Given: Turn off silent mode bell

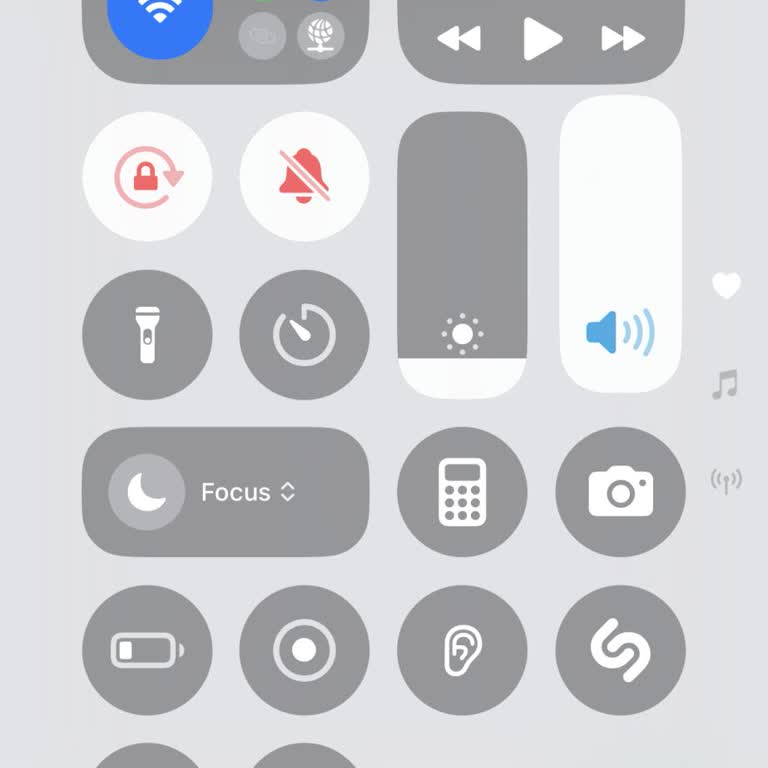Looking at the screenshot, I should 304,177.
